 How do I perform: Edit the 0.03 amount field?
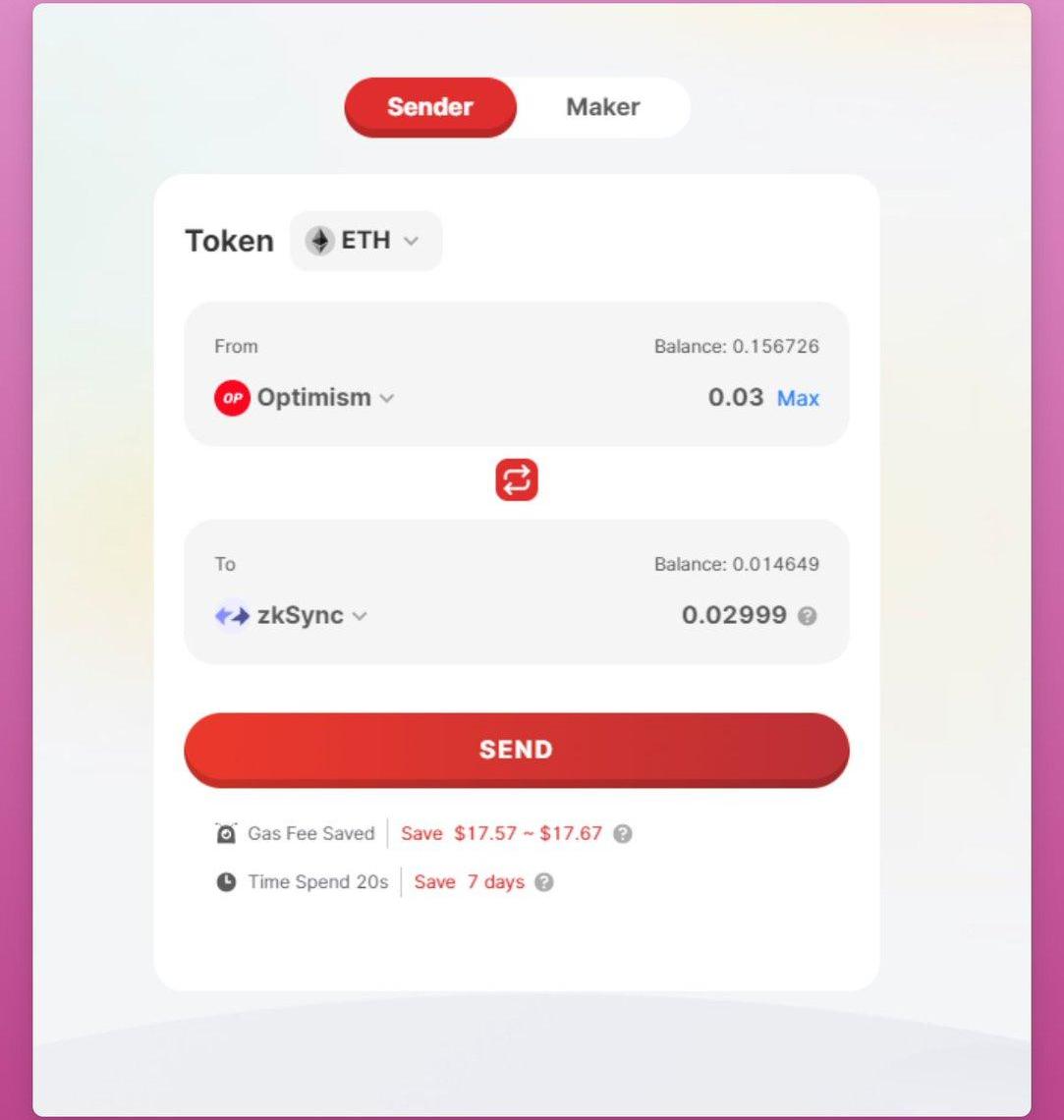pyautogui.click(x=735, y=397)
